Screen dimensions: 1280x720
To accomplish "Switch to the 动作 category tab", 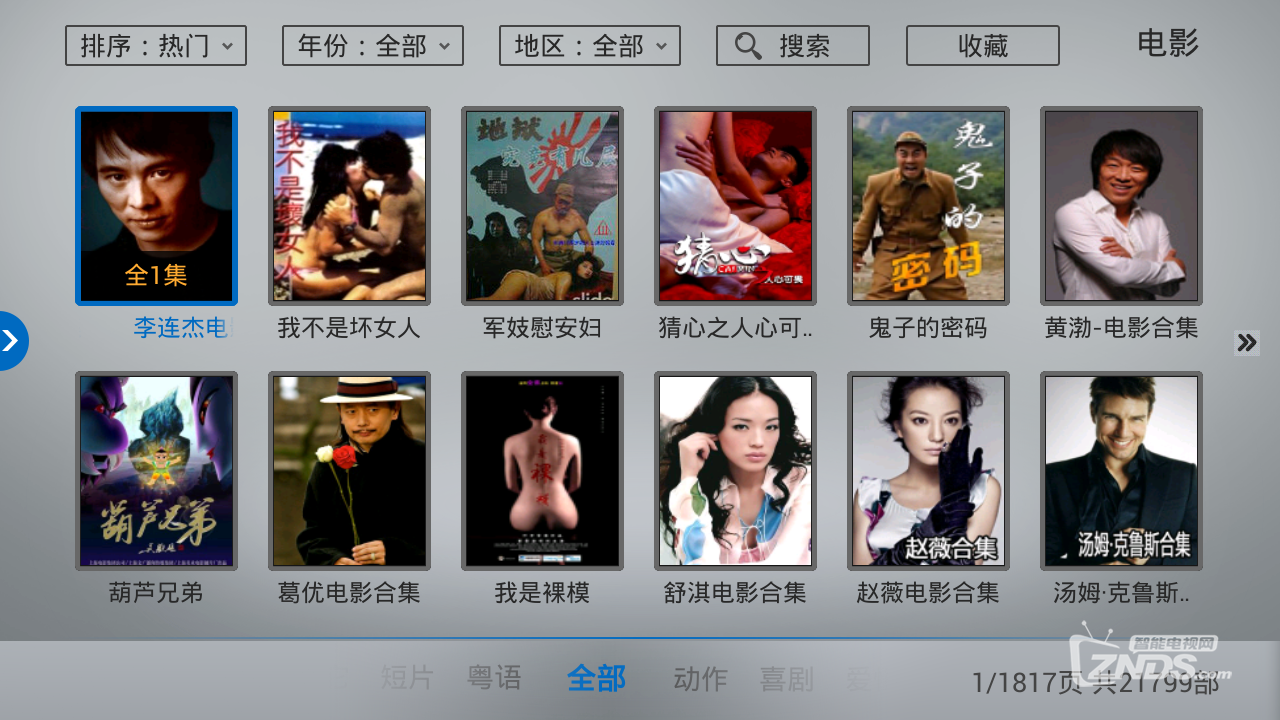I will [700, 679].
